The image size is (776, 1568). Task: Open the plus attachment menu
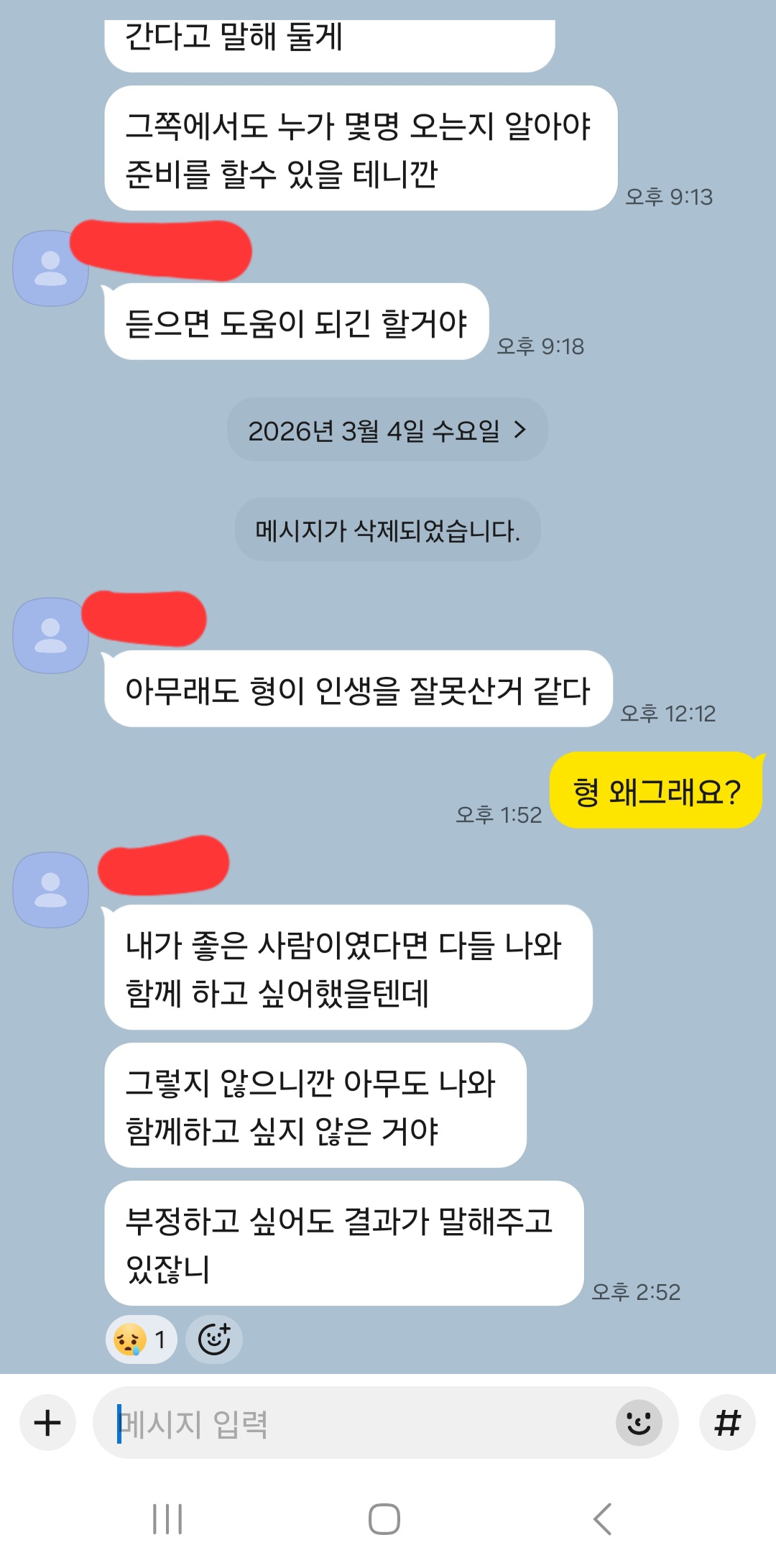47,1423
